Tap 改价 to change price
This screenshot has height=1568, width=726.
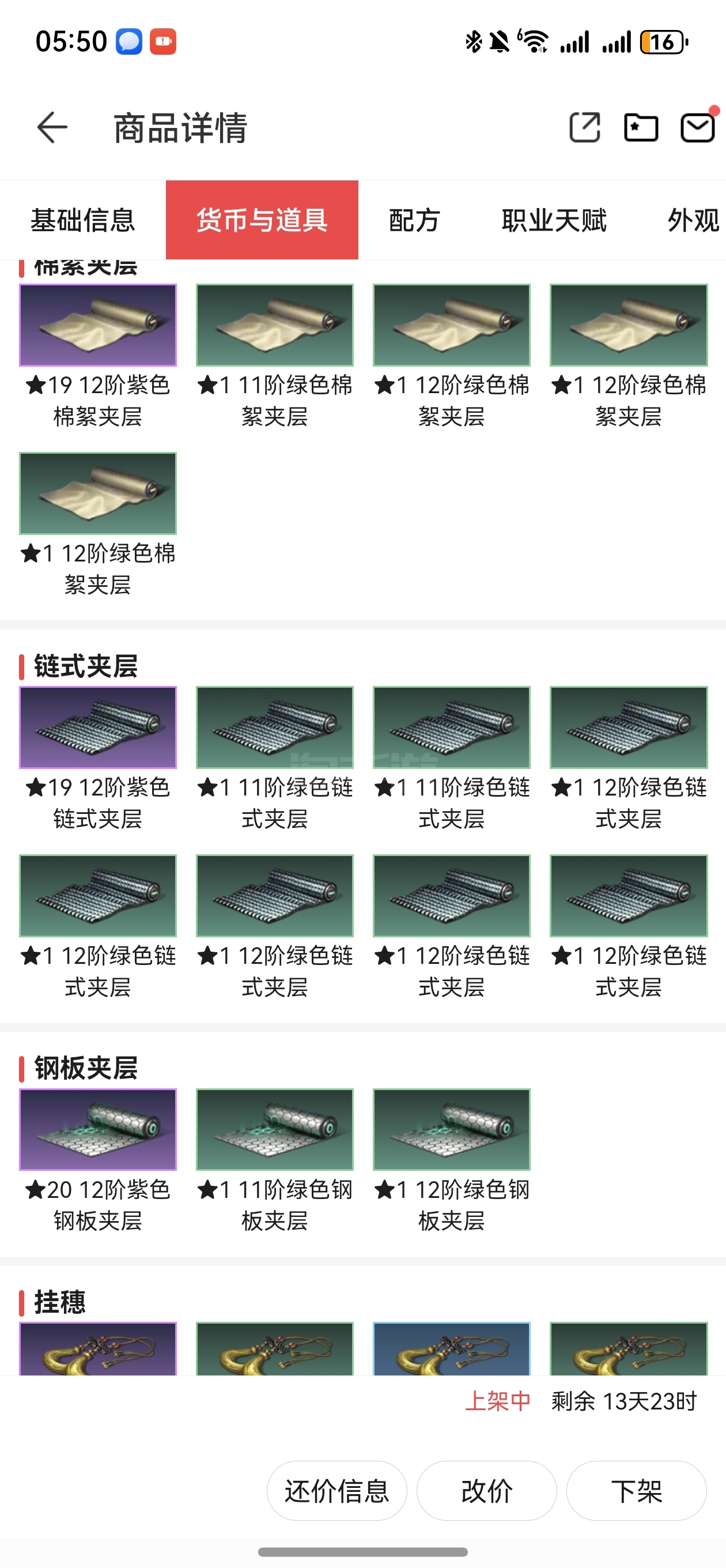486,1491
